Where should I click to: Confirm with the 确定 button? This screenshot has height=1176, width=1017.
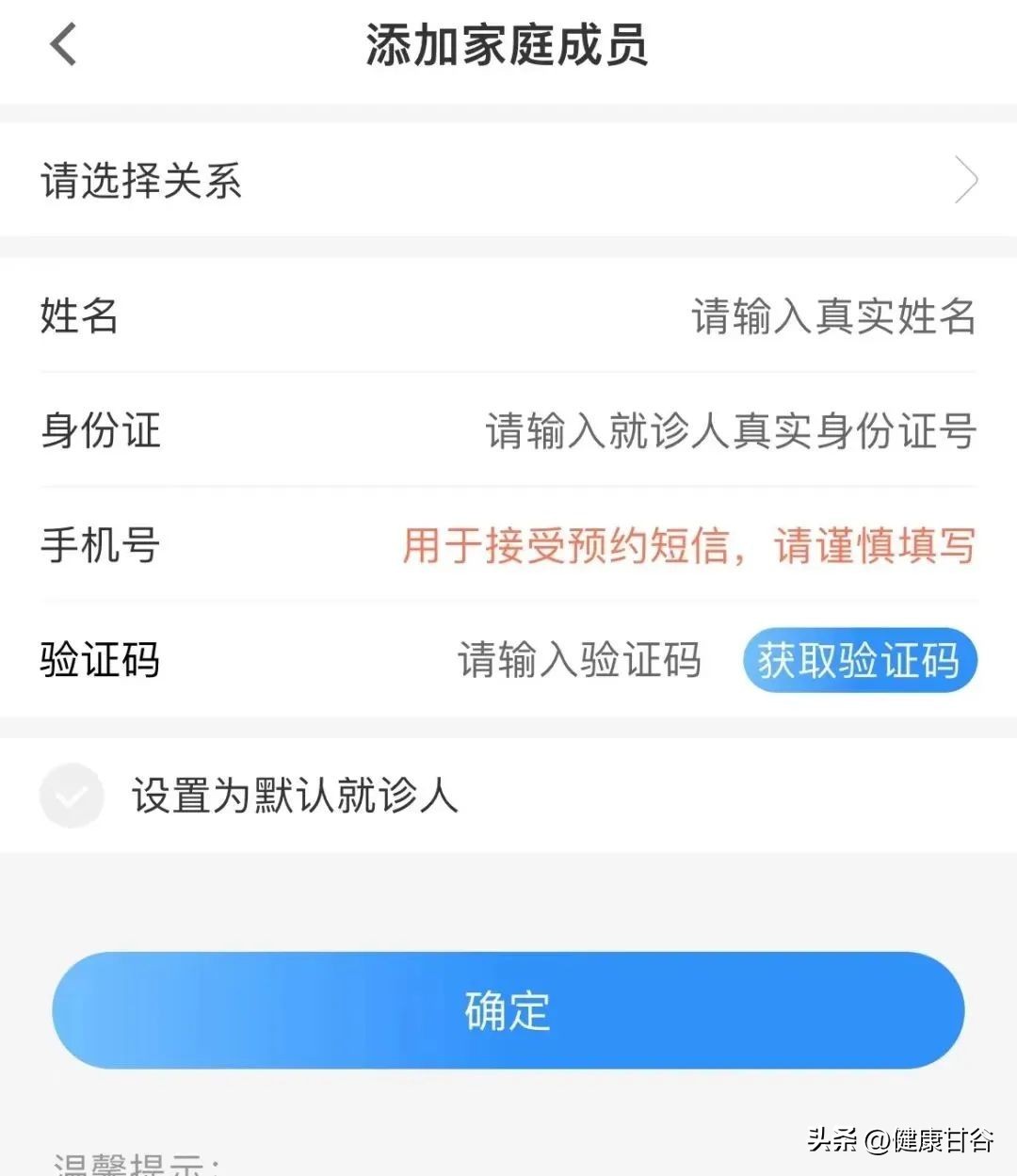508,1010
